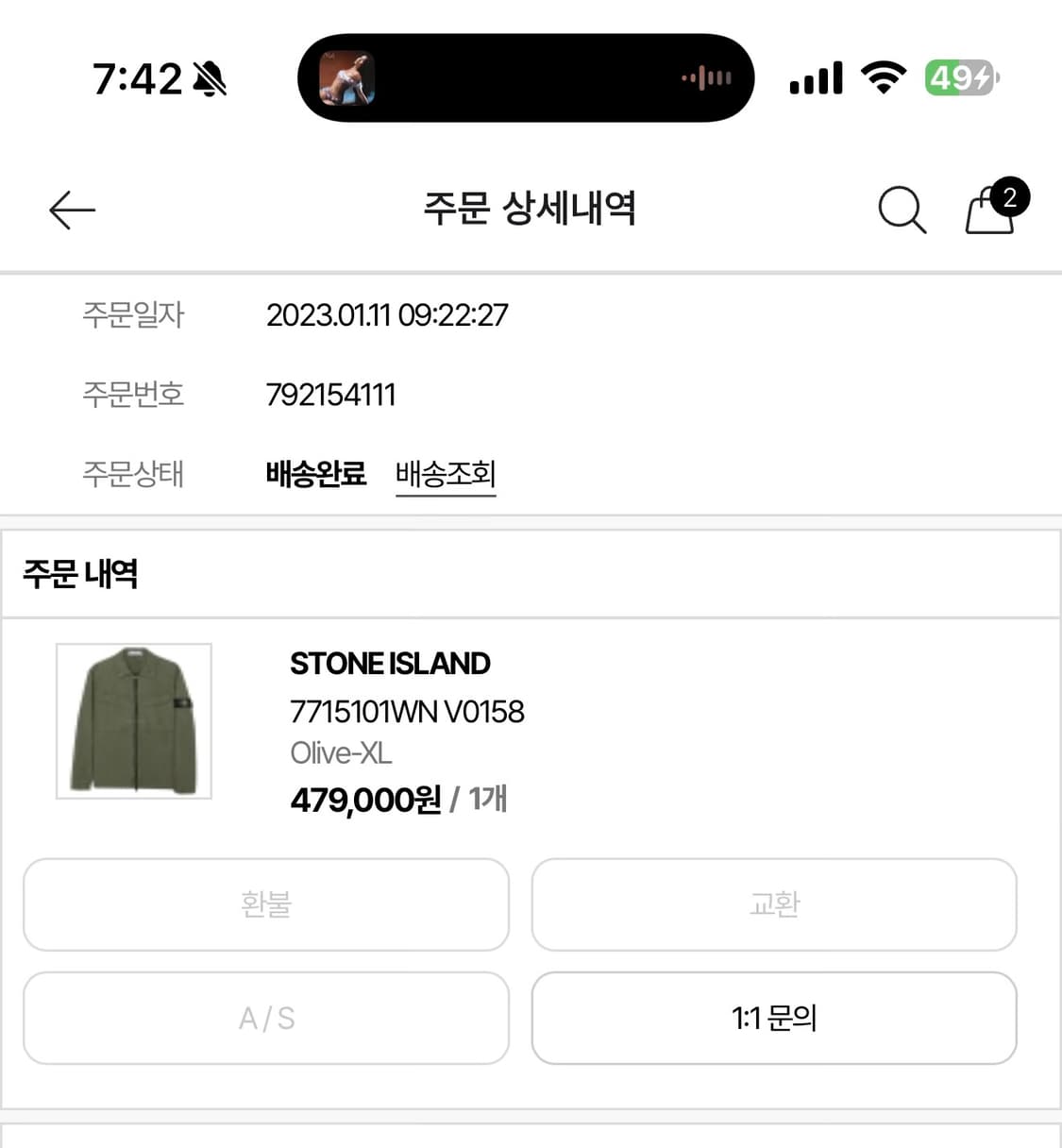Tap the 49% battery charging indicator

pyautogui.click(x=959, y=78)
